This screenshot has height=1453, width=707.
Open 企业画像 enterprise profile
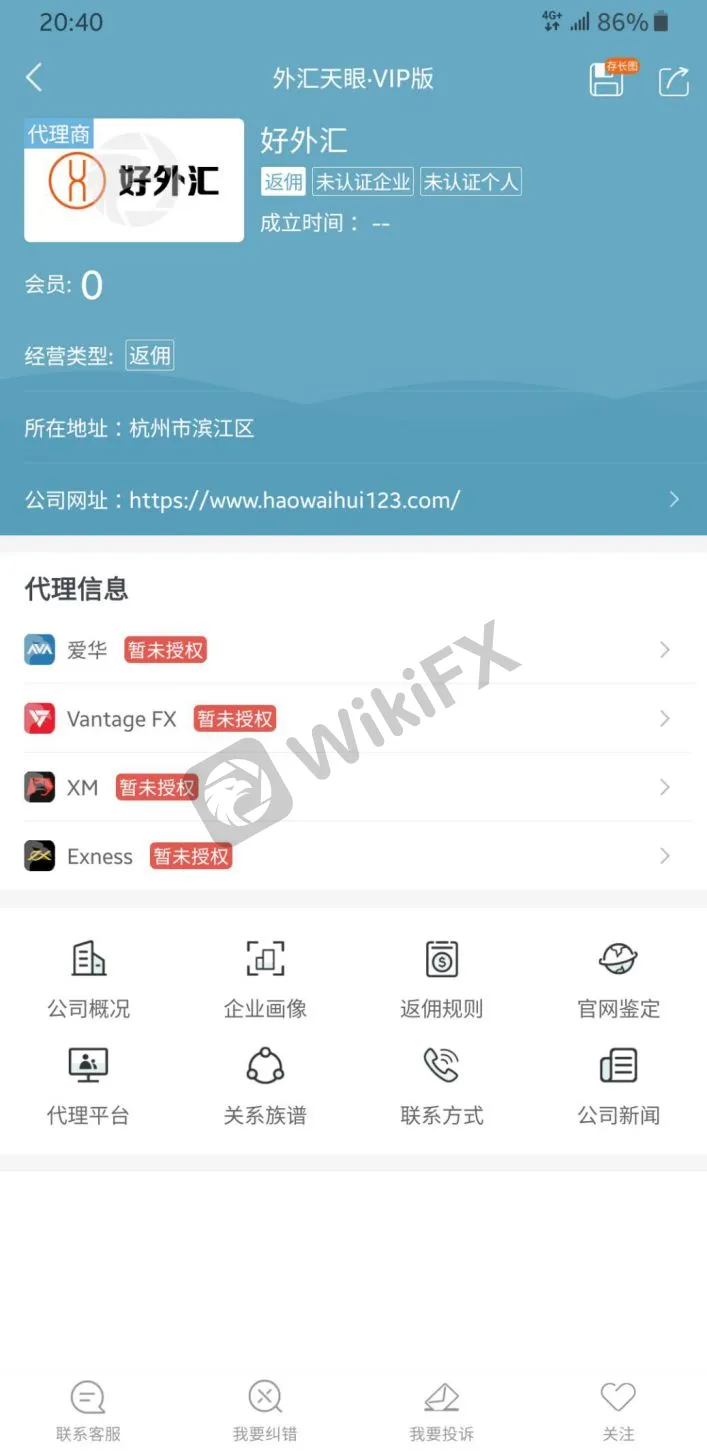tap(265, 979)
